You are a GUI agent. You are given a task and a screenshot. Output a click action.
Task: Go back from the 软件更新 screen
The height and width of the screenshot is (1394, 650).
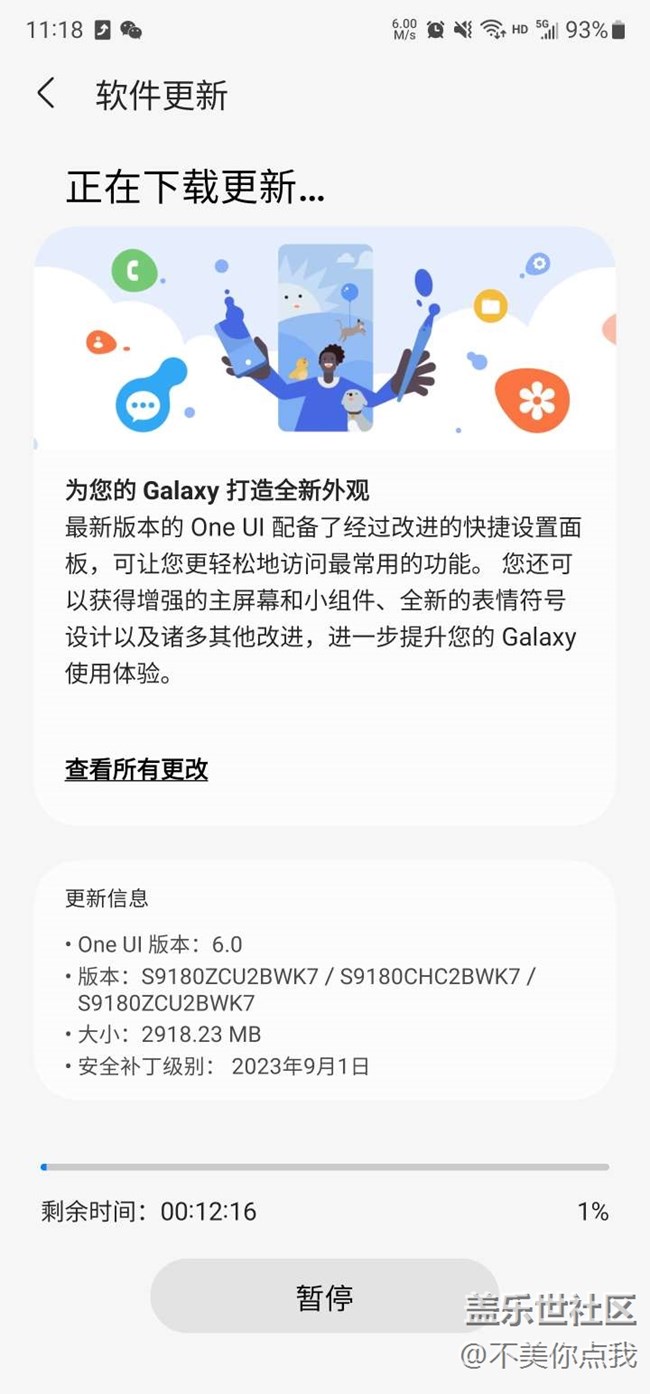(x=46, y=94)
